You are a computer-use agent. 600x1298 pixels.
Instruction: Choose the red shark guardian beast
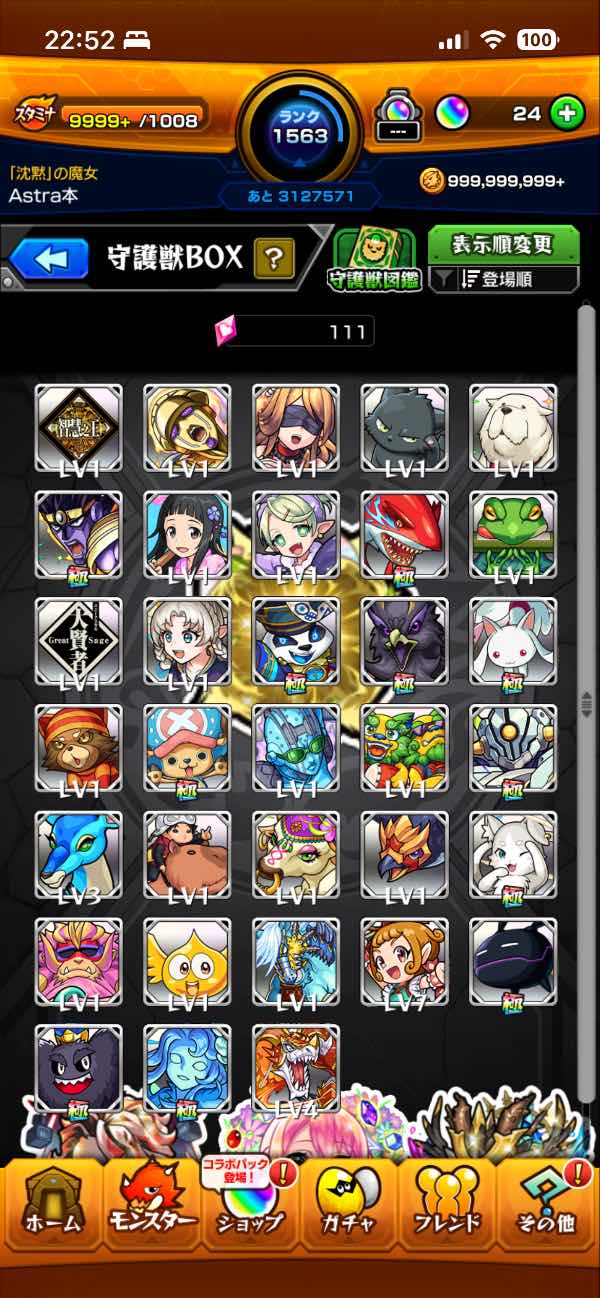404,534
